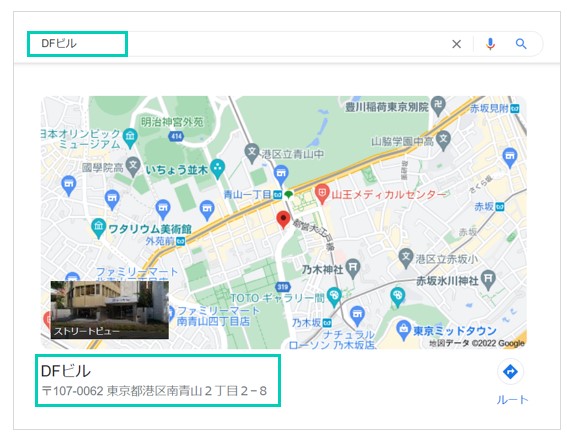Open the DFビル place title

coord(66,371)
